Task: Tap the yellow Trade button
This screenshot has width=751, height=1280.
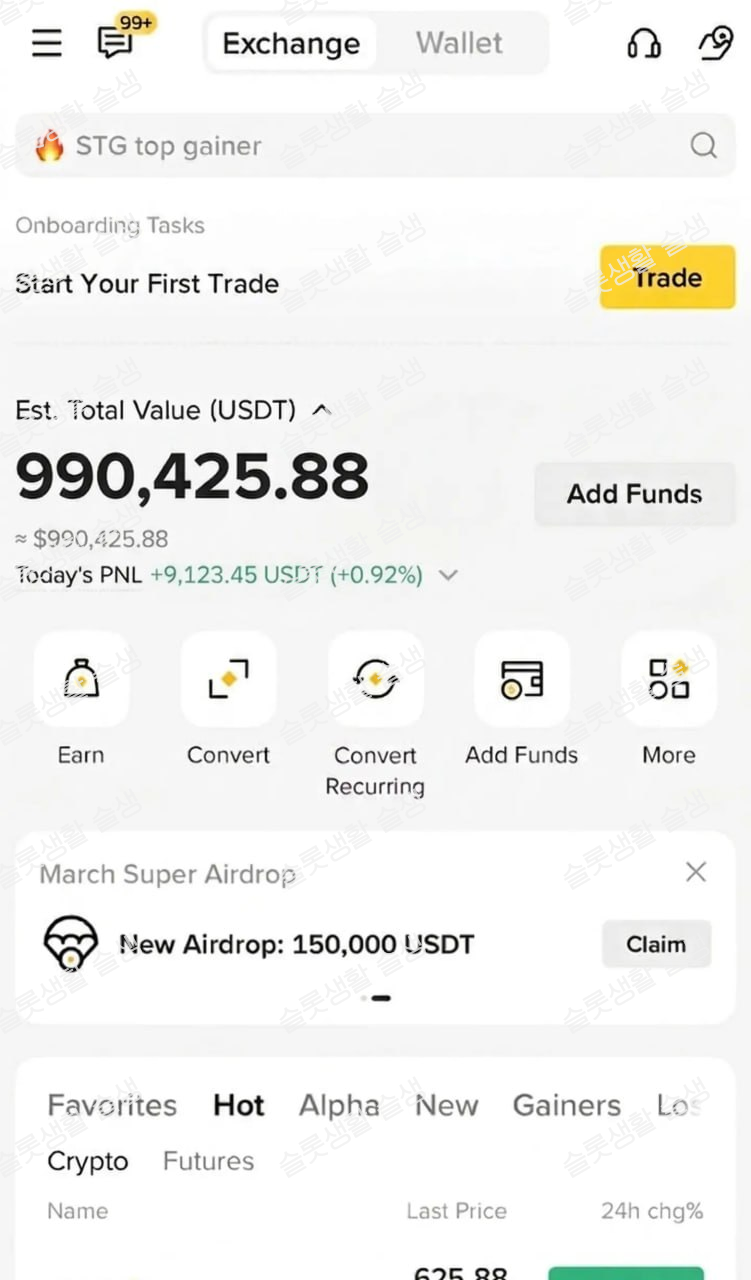Action: tap(667, 277)
